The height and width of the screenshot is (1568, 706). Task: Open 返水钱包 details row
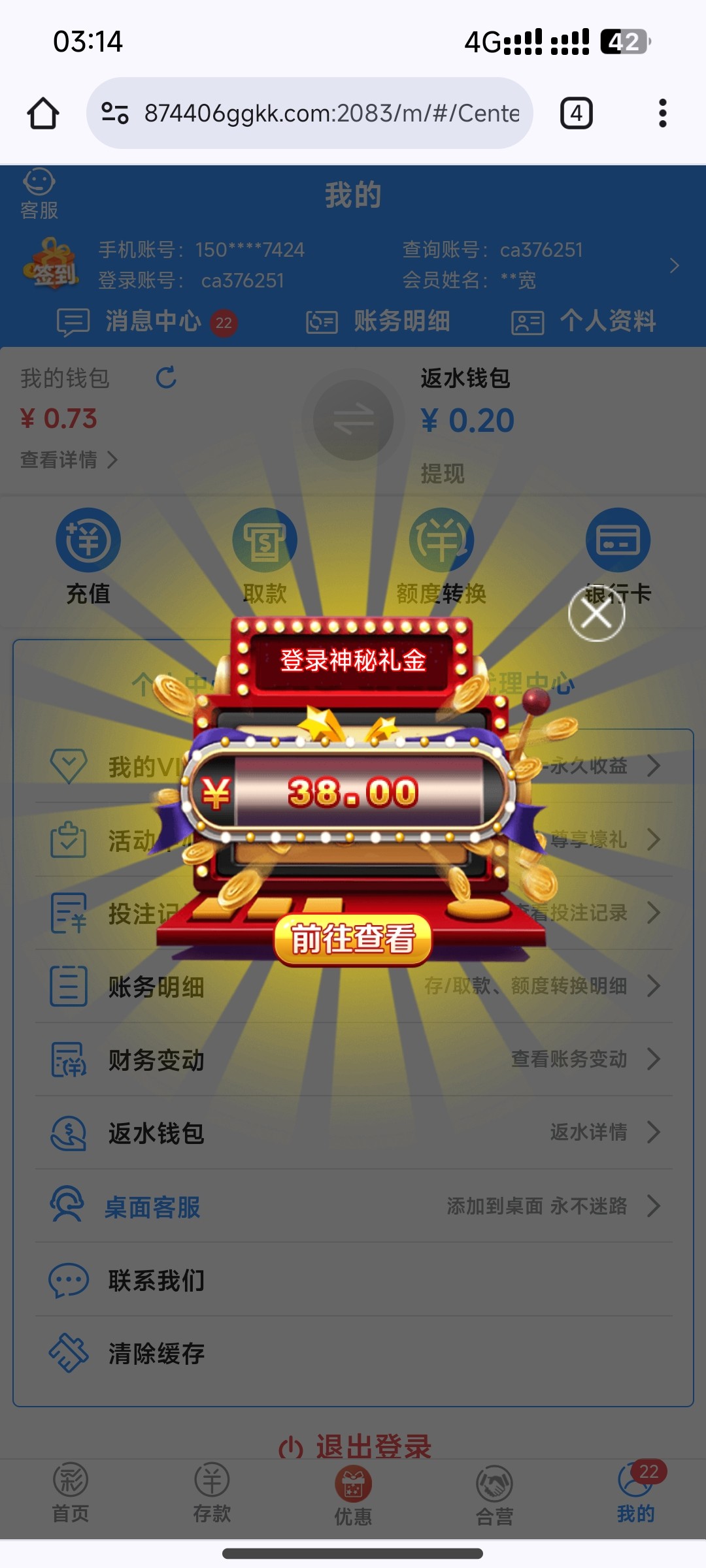[x=353, y=1133]
